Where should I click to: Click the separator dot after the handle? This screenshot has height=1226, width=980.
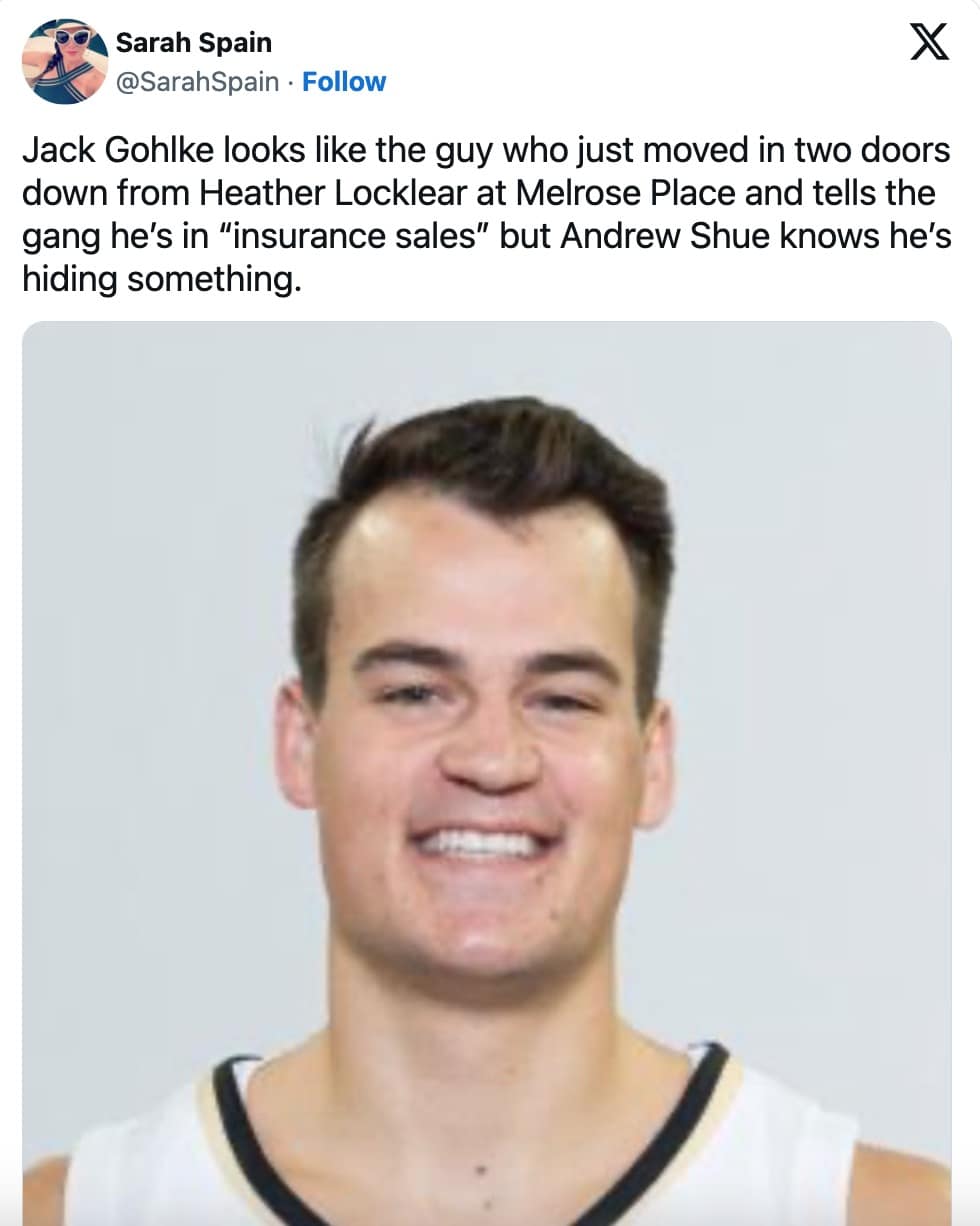(289, 83)
